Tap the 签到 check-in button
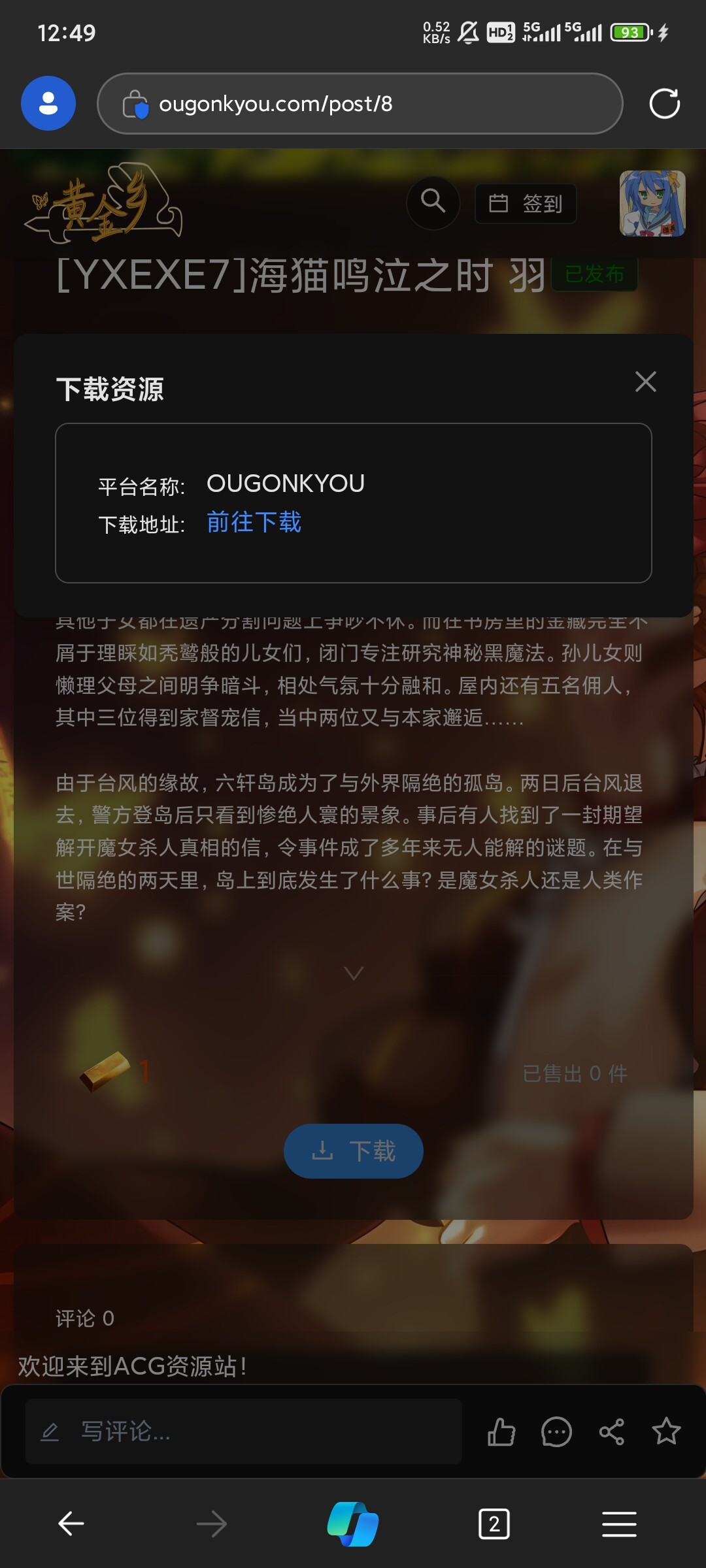Image resolution: width=706 pixels, height=1568 pixels. point(526,204)
